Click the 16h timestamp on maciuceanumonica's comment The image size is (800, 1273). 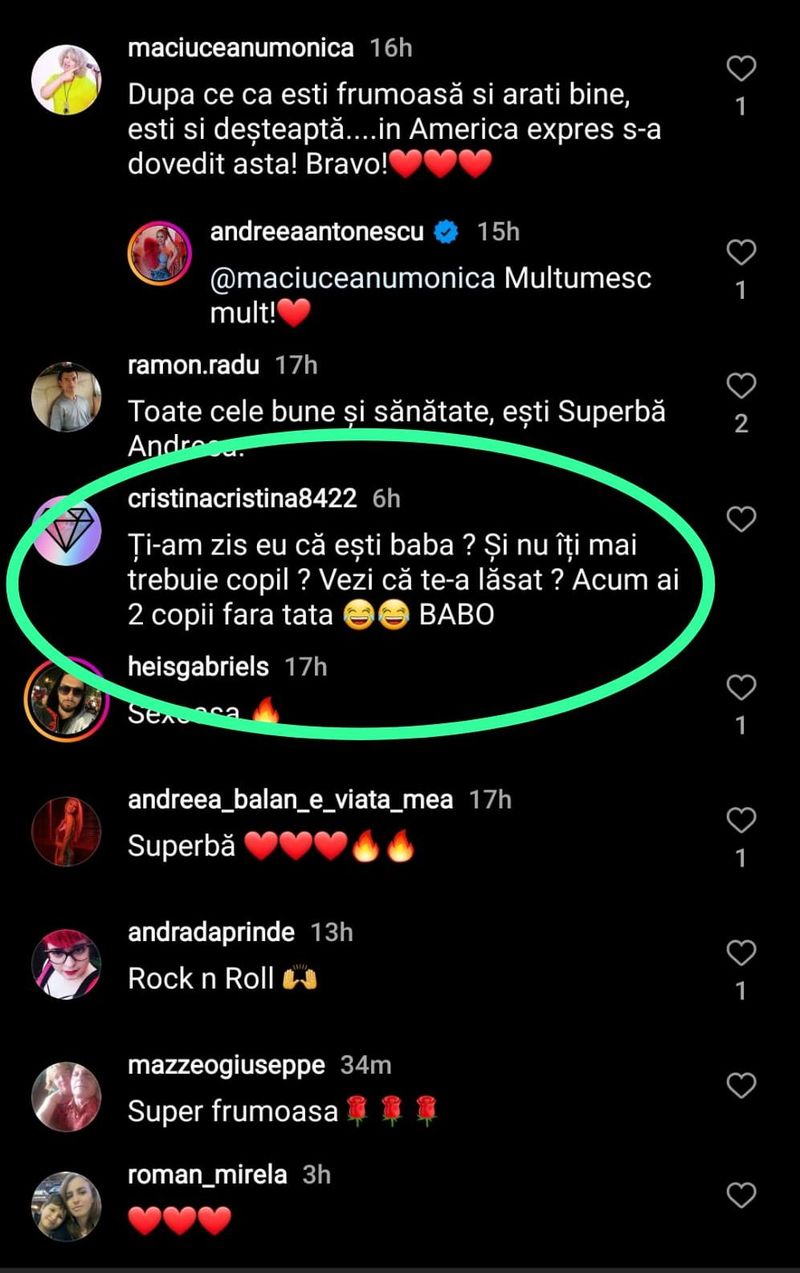[391, 47]
